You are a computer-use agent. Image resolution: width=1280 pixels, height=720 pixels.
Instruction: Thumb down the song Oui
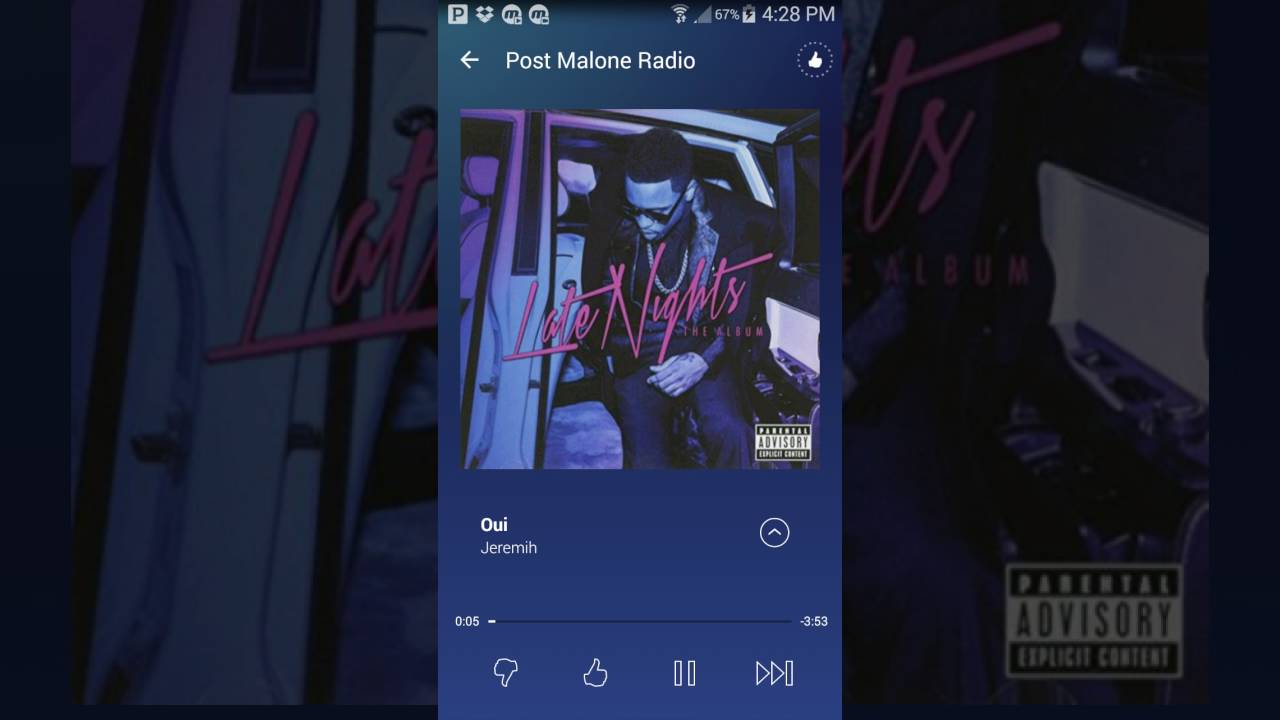point(506,673)
